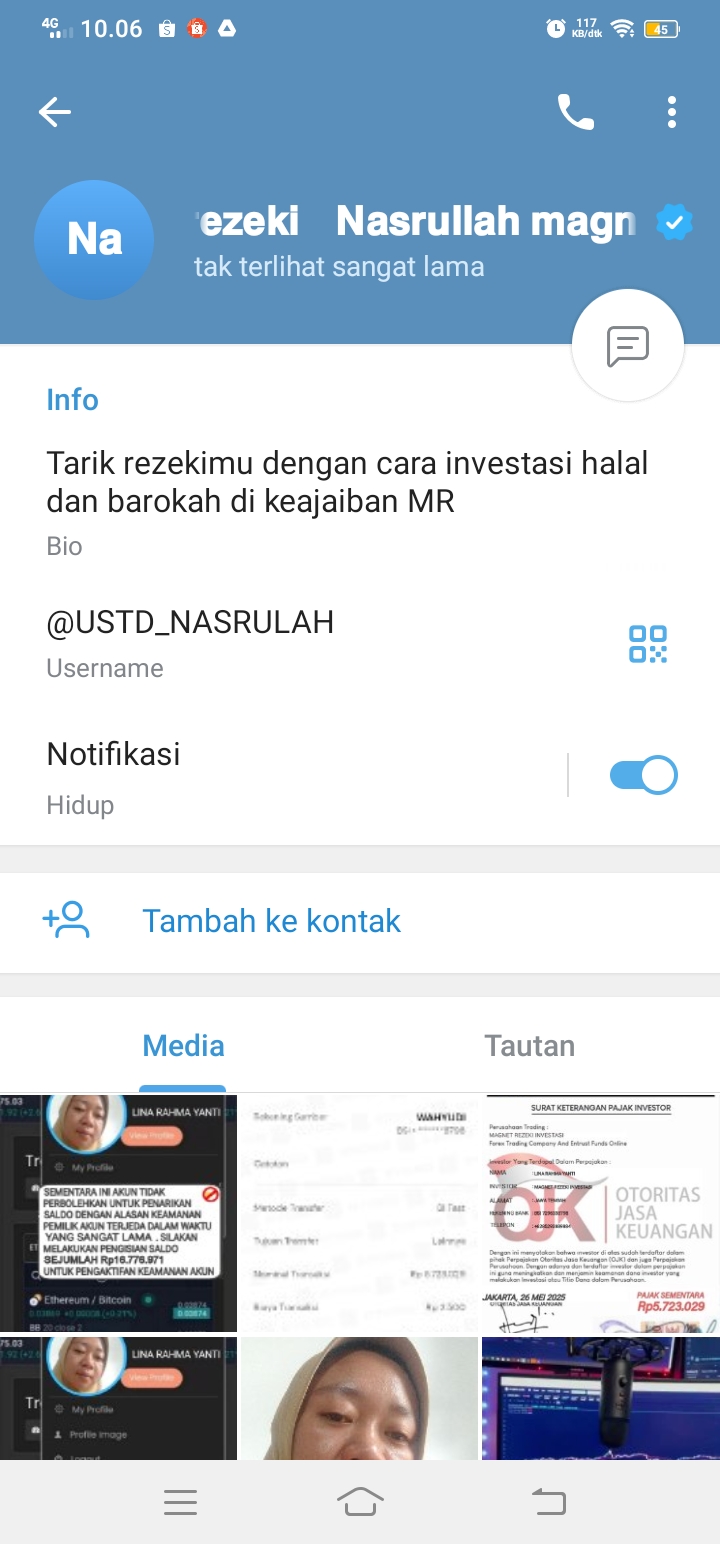
Task: Show the QR code for the username
Action: pyautogui.click(x=647, y=644)
